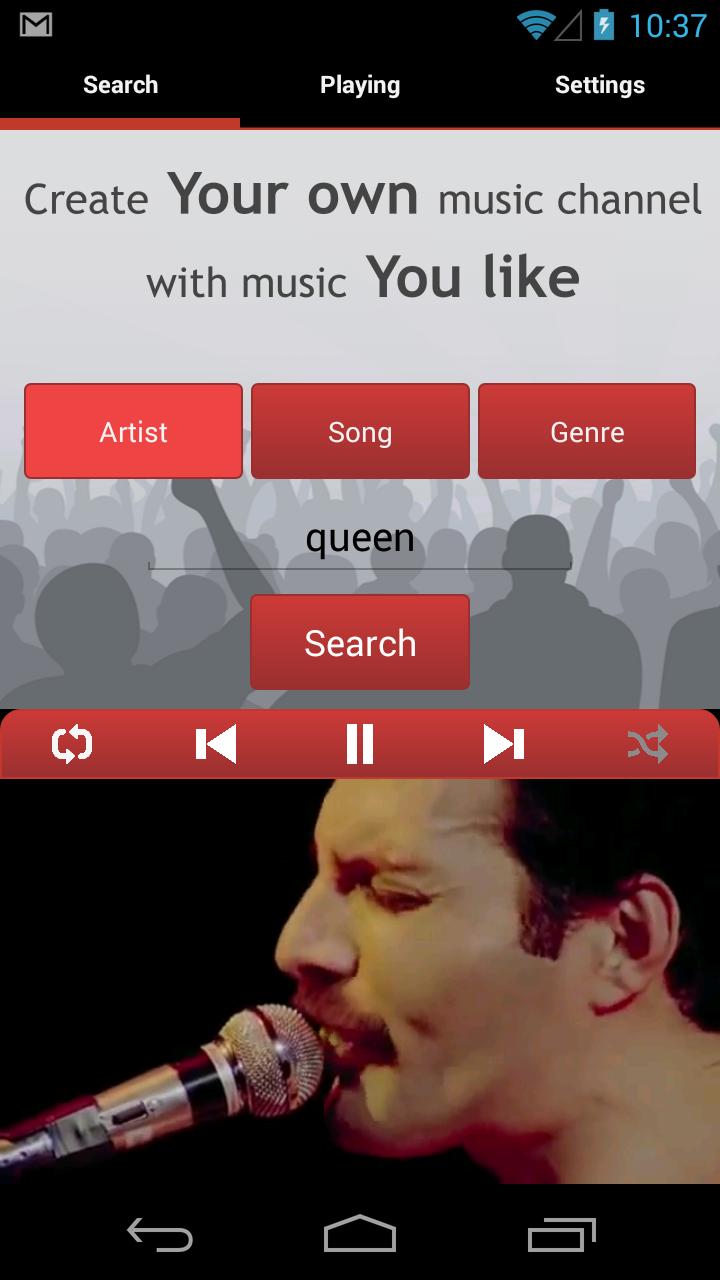
Task: Enable shuffle playback mode
Action: click(x=649, y=744)
